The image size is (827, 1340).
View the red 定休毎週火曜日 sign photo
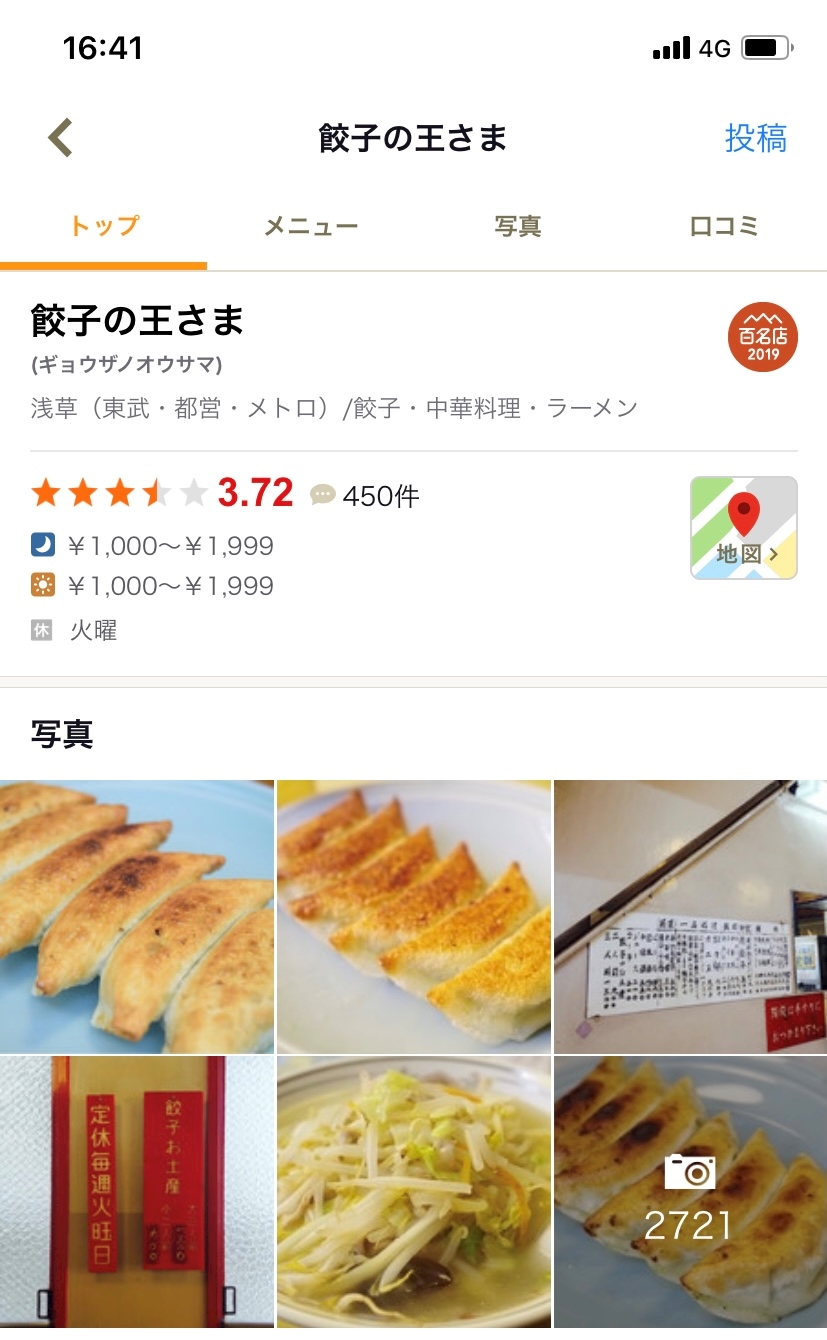[136, 1192]
